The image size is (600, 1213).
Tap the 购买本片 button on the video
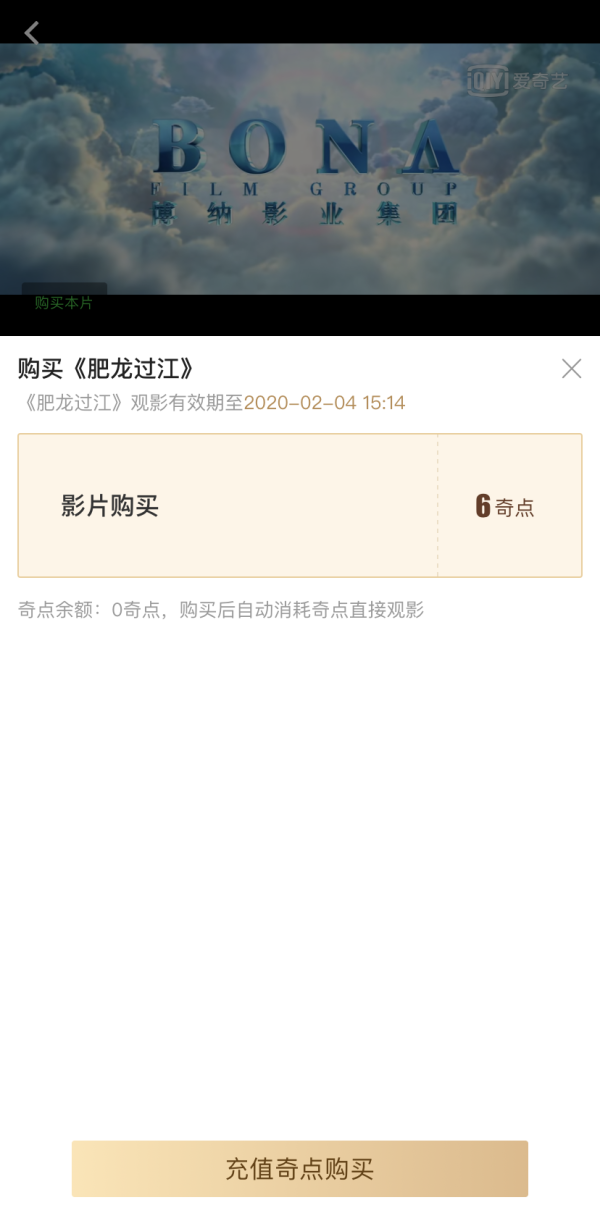point(64,302)
